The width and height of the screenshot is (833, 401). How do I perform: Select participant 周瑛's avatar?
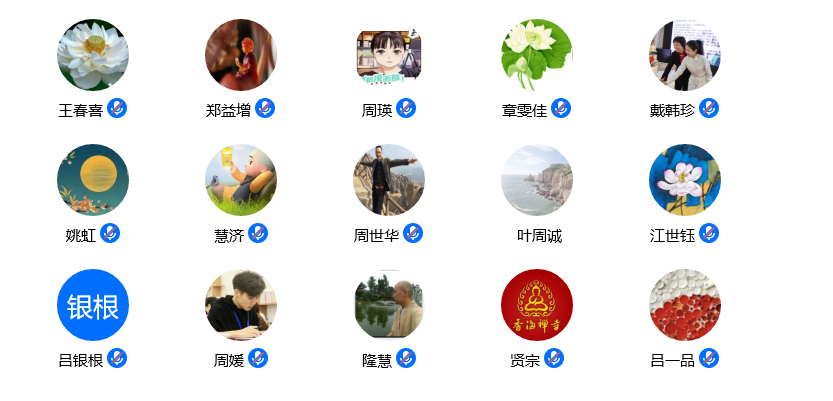(x=389, y=55)
